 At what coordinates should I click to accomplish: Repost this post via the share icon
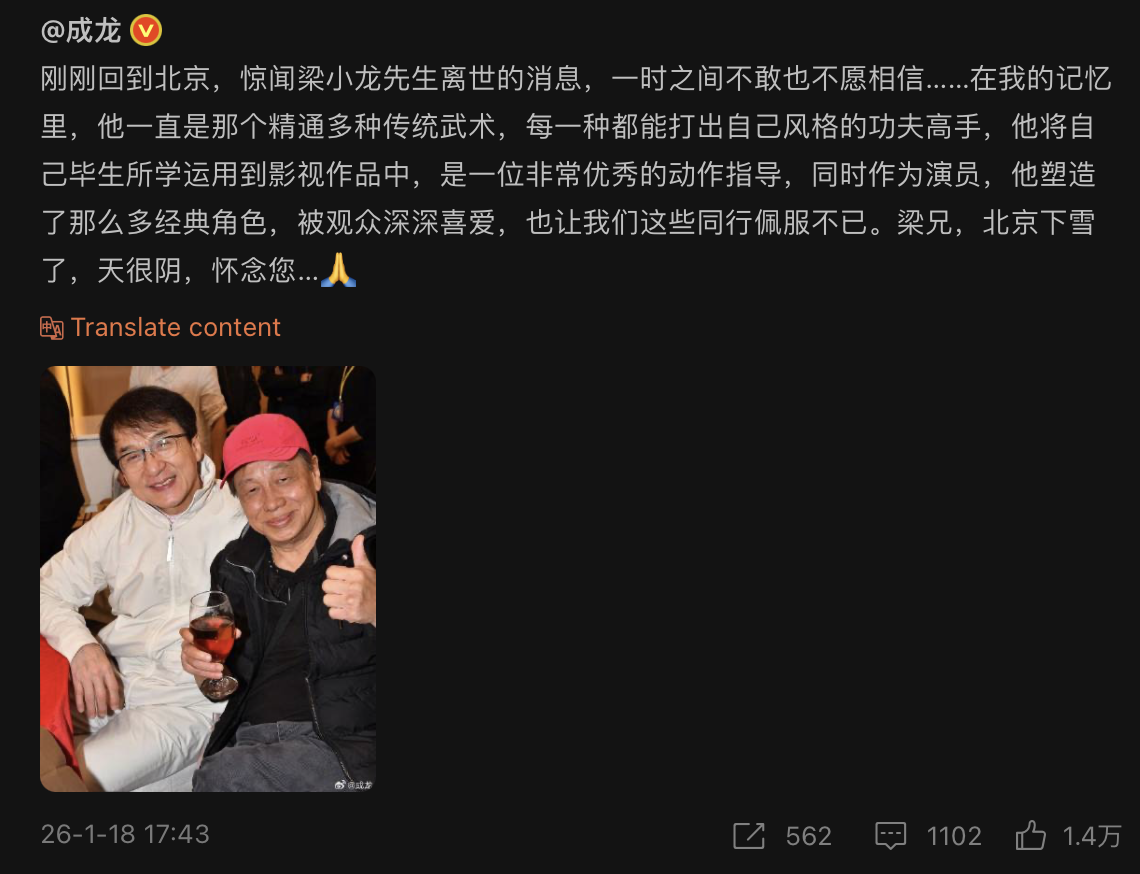(x=749, y=835)
